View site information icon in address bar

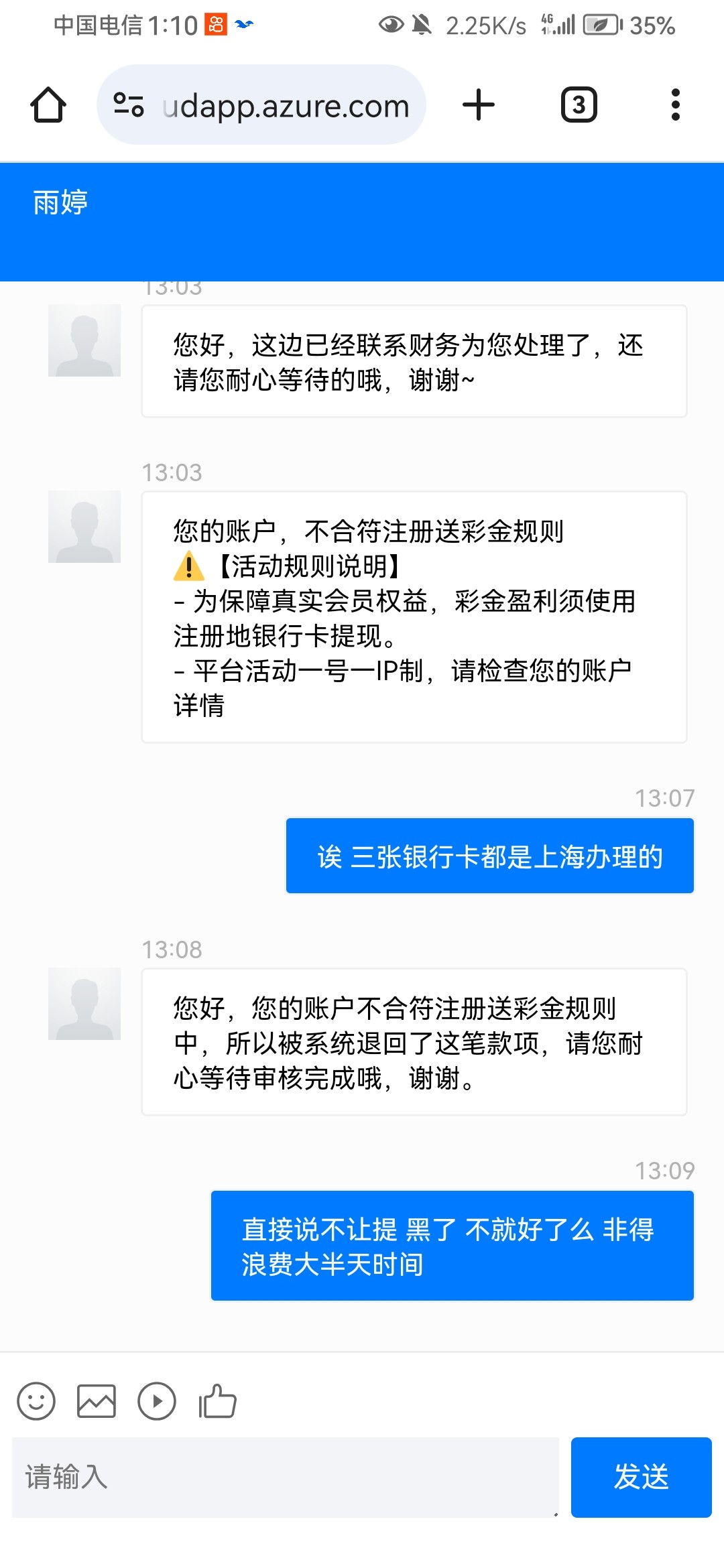click(x=129, y=105)
